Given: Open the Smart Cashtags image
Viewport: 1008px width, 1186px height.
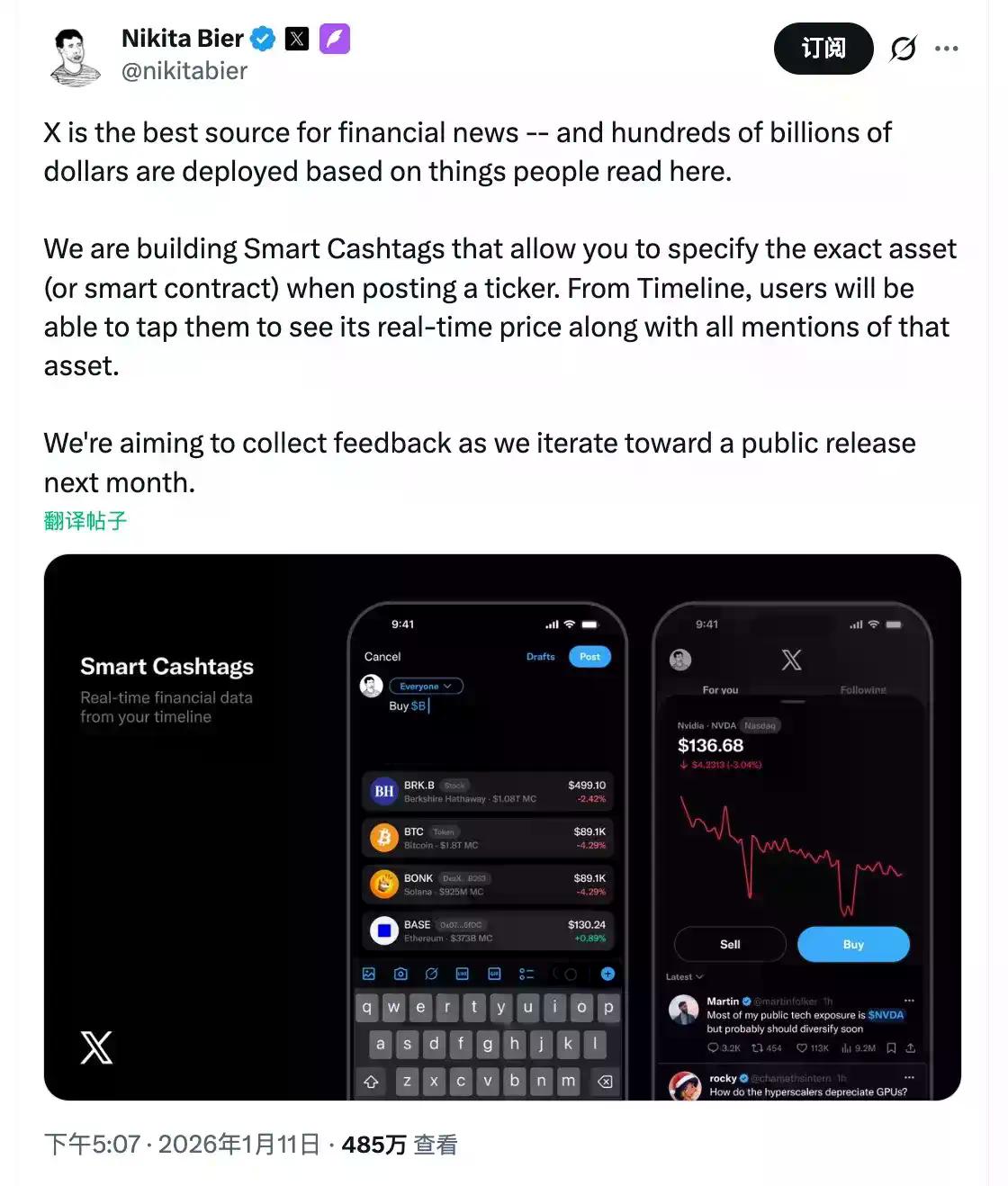Looking at the screenshot, I should tap(502, 826).
